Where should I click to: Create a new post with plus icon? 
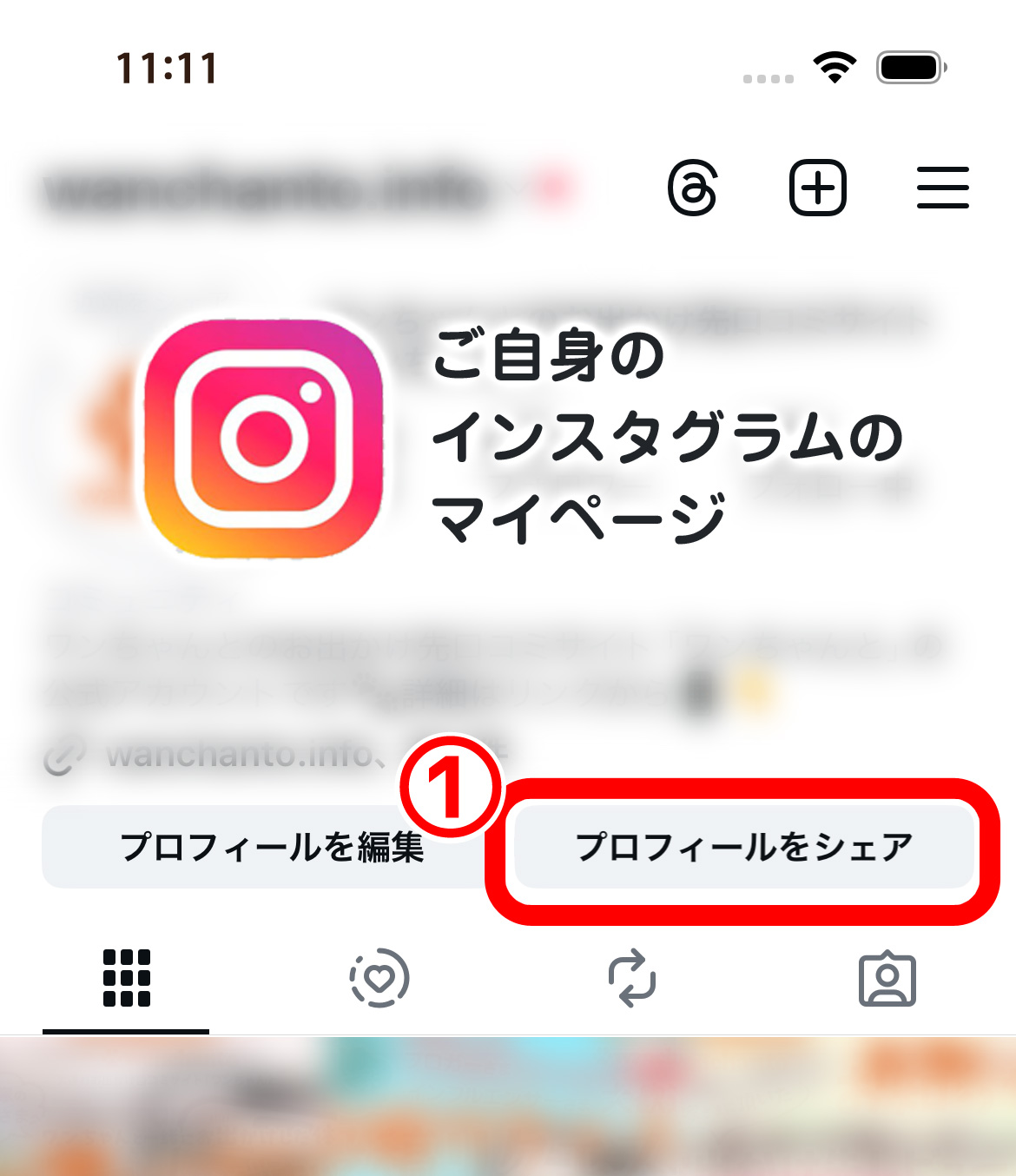pyautogui.click(x=817, y=188)
